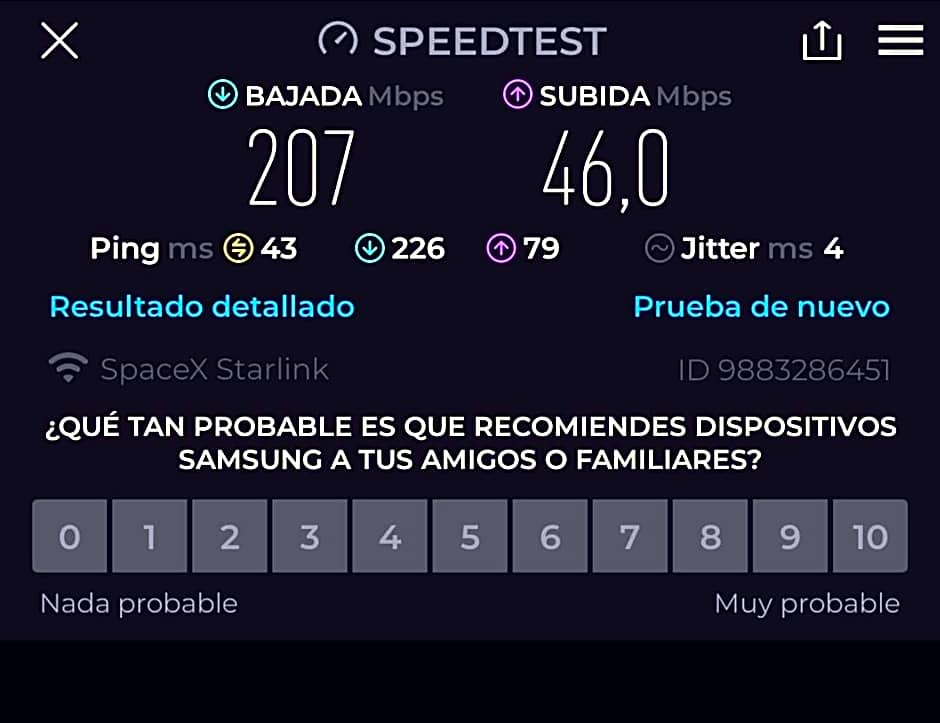
Task: Rate Samsung recommendation as 0
Action: click(69, 537)
